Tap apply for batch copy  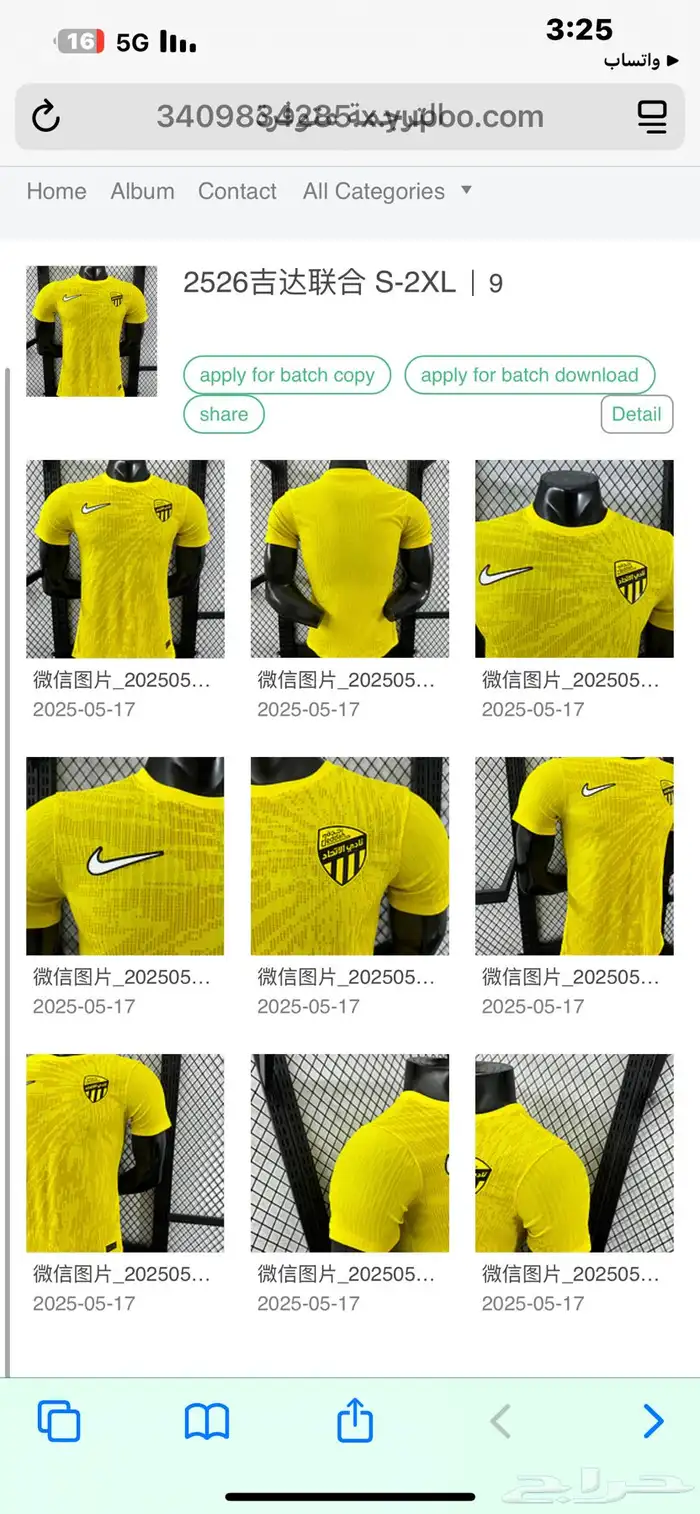point(287,375)
